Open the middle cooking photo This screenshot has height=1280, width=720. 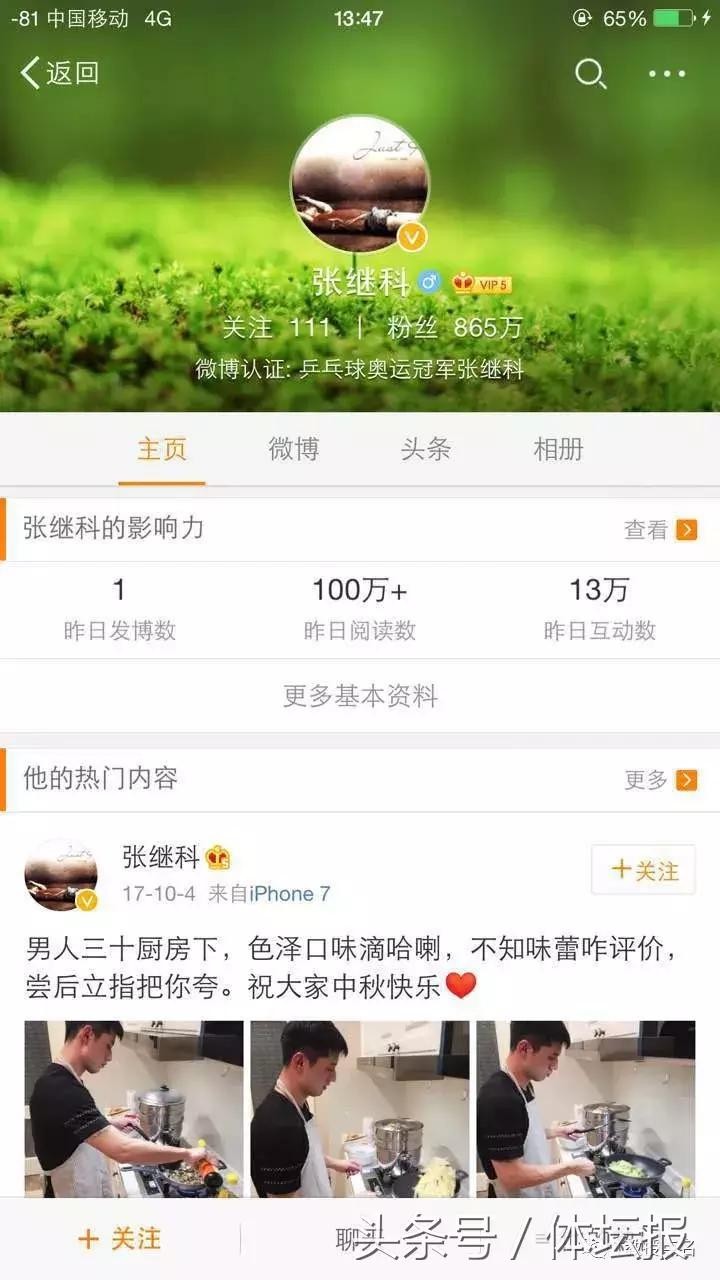point(360,1108)
